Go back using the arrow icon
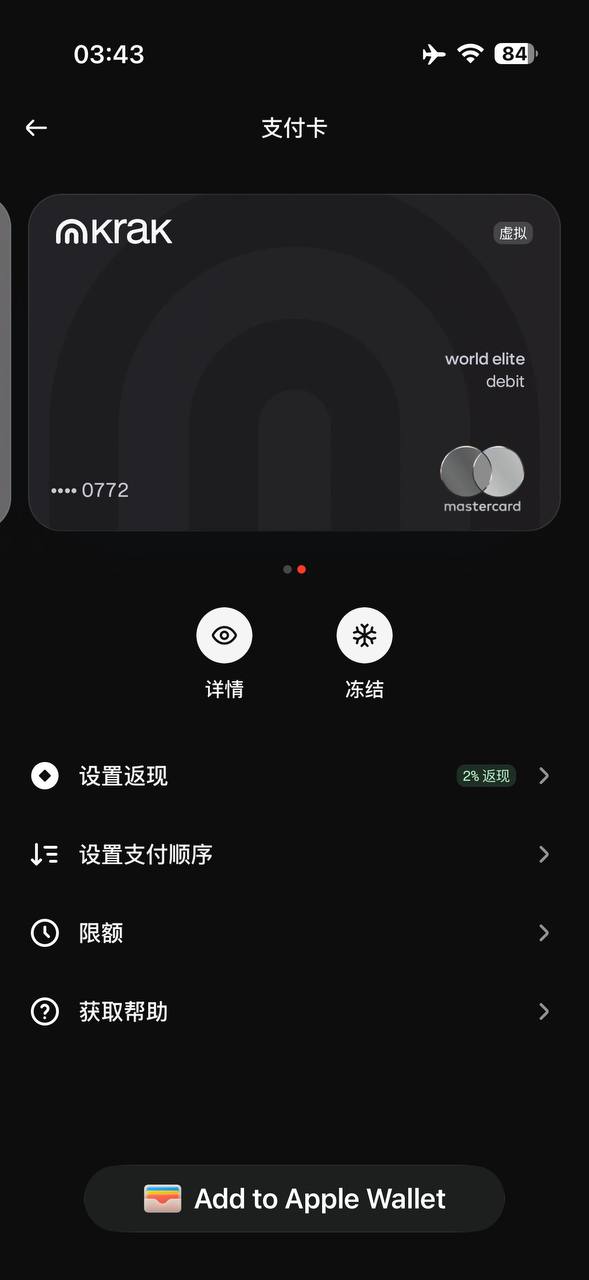This screenshot has height=1280, width=589. pos(37,128)
